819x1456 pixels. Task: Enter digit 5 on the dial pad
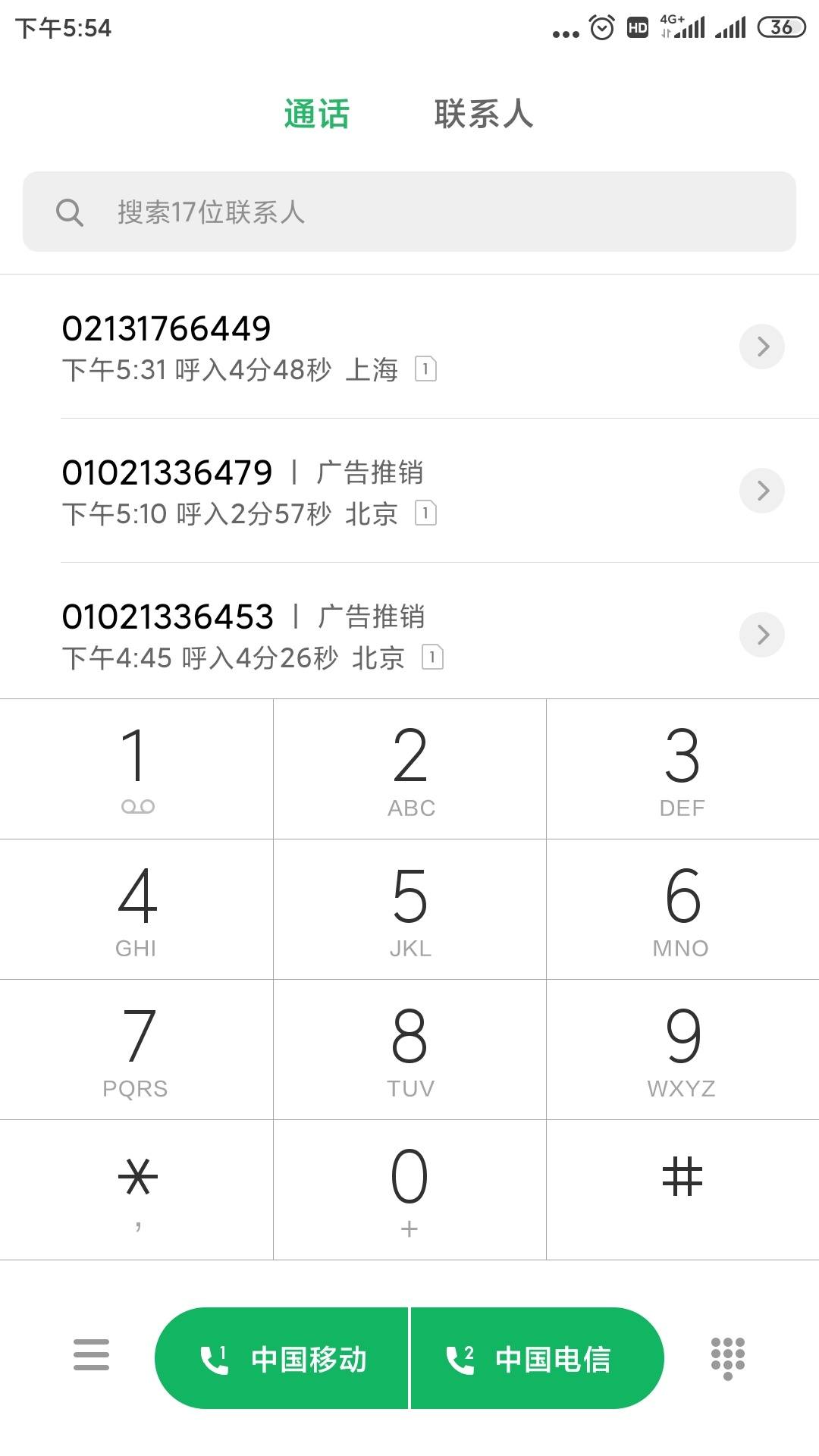pos(409,909)
